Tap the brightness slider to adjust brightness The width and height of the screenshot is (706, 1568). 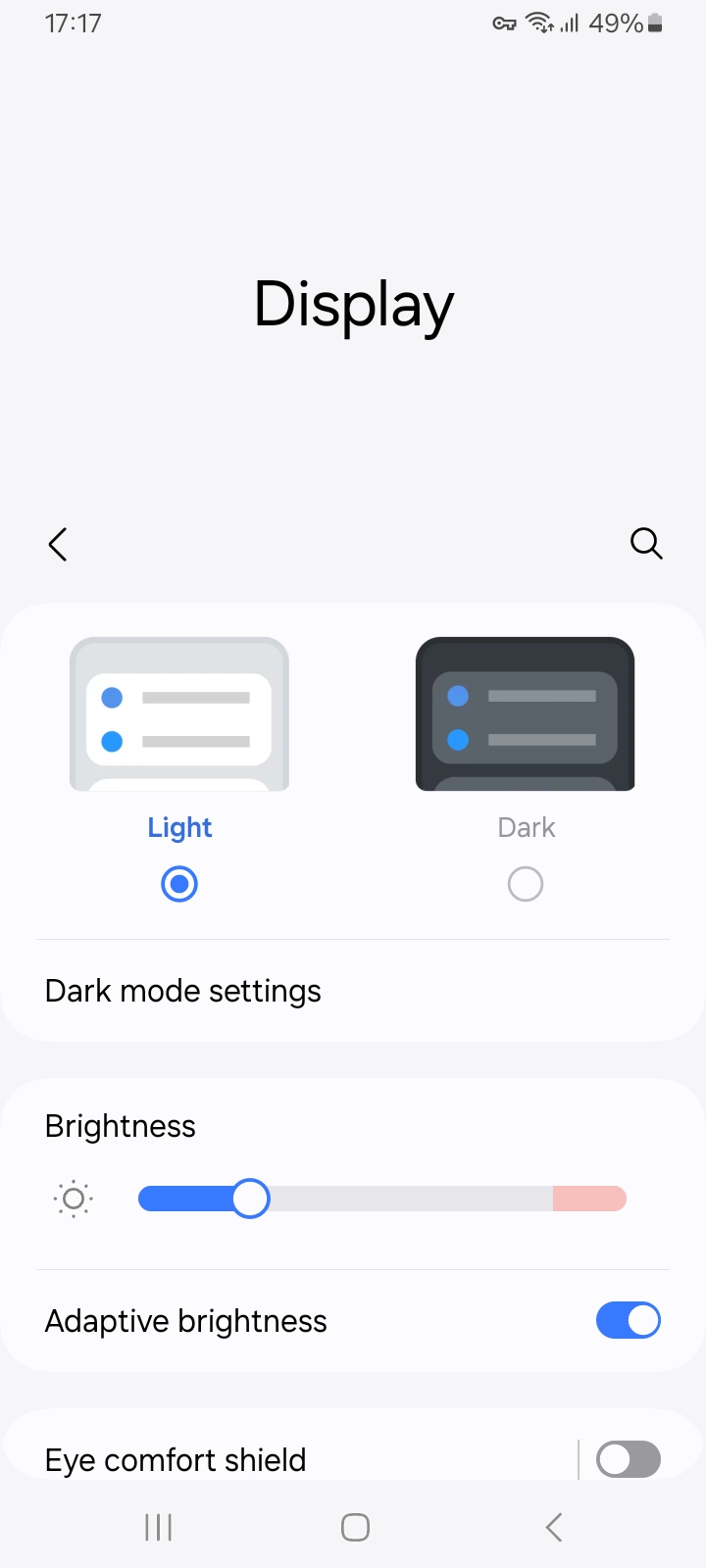pyautogui.click(x=382, y=1199)
